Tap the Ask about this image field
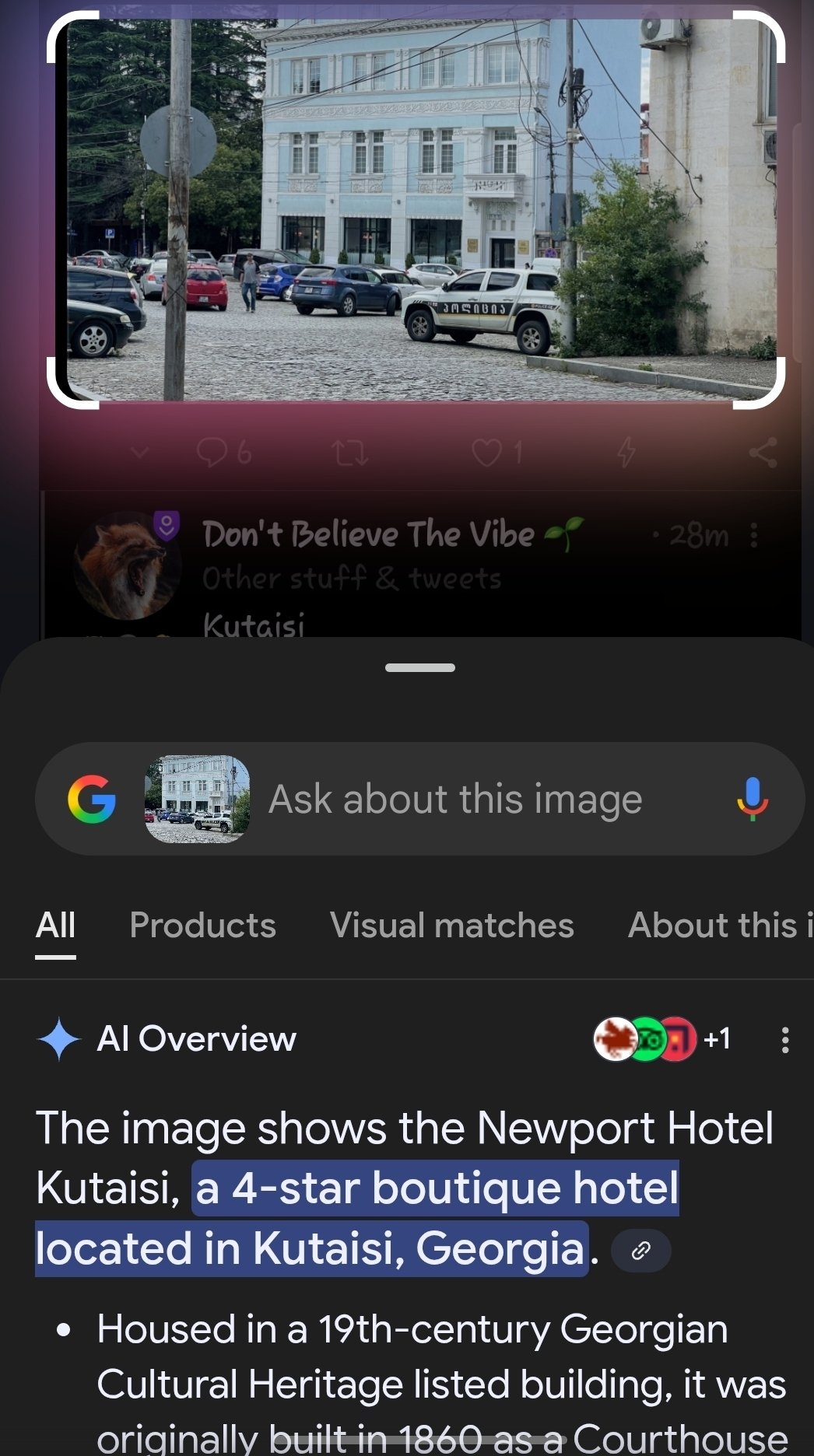 point(455,800)
